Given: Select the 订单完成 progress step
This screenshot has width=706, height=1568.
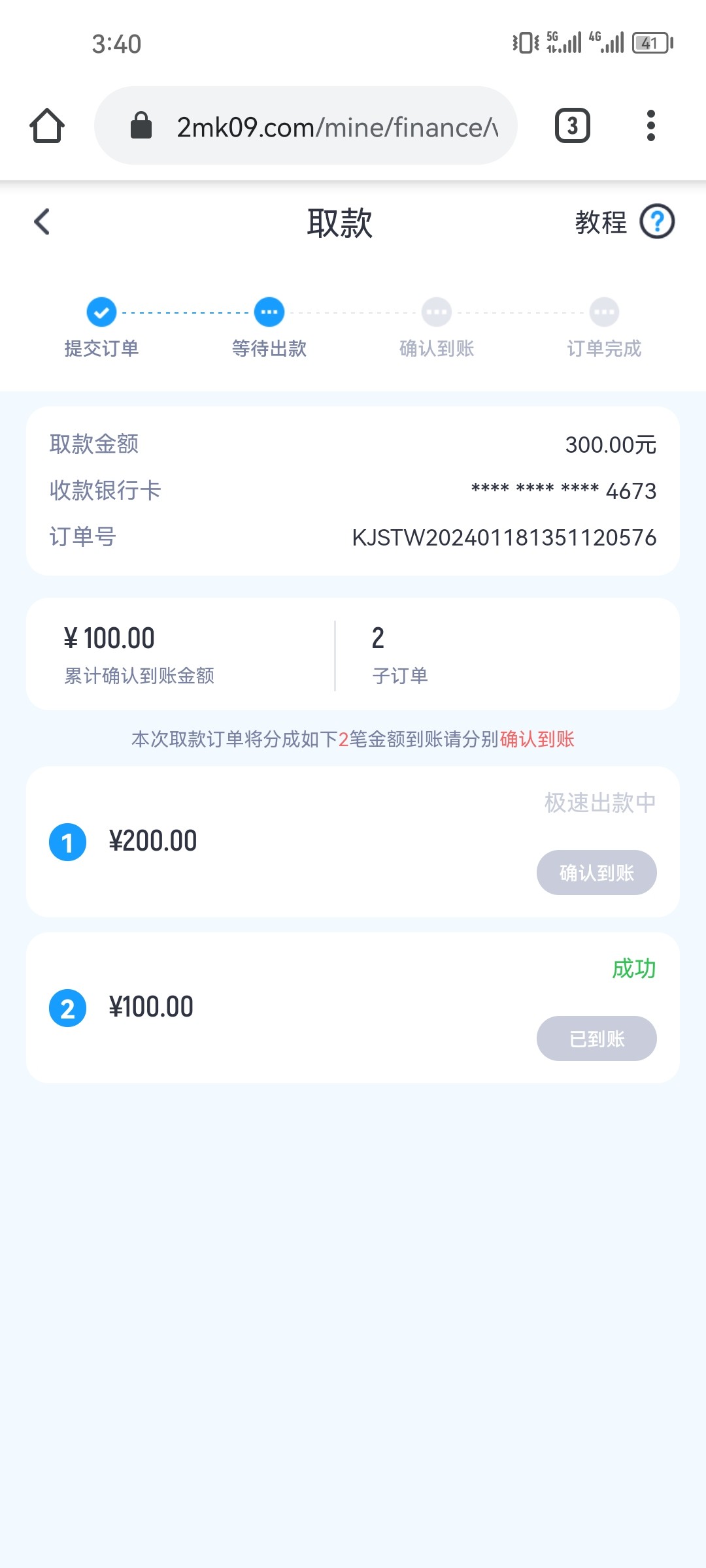Looking at the screenshot, I should [x=605, y=327].
